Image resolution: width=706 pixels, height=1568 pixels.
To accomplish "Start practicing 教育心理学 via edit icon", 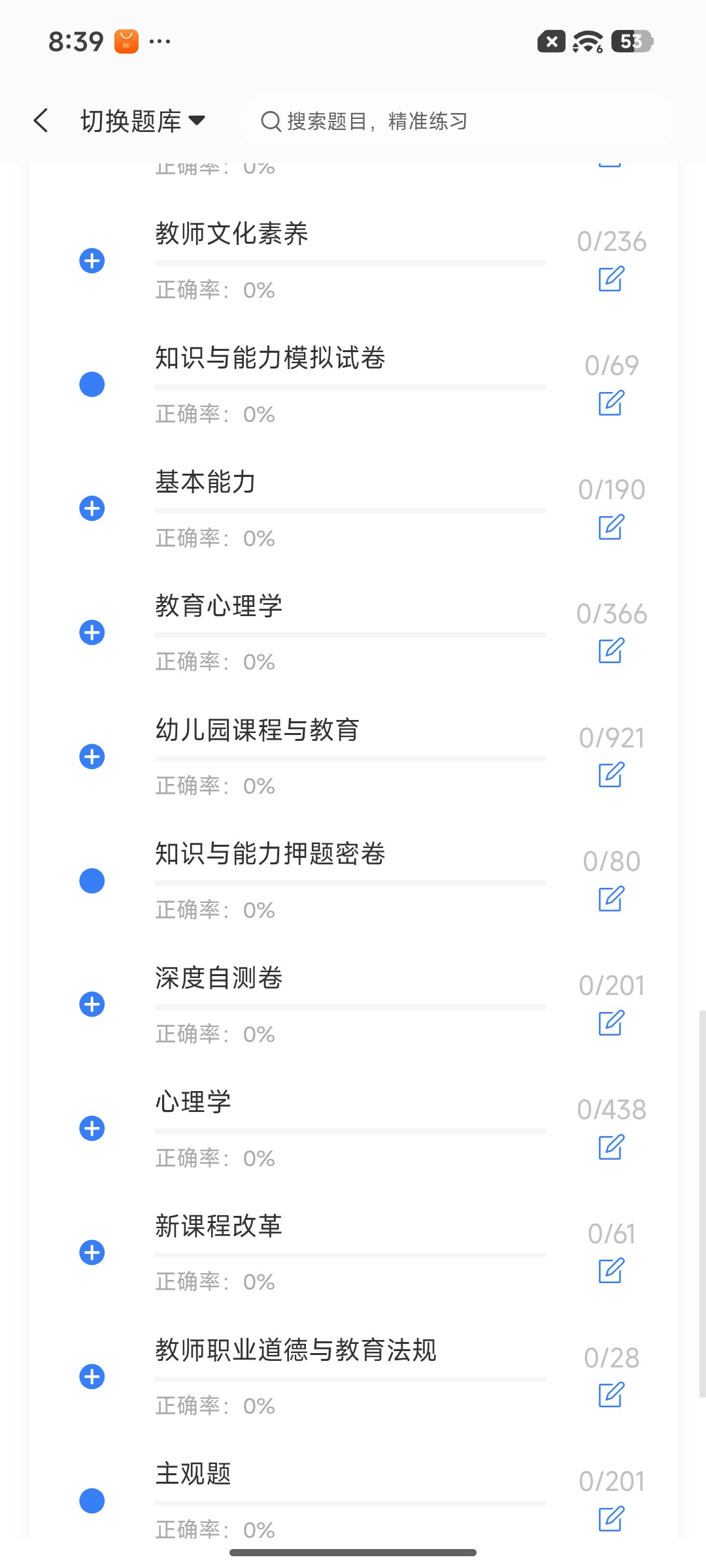I will [x=611, y=651].
